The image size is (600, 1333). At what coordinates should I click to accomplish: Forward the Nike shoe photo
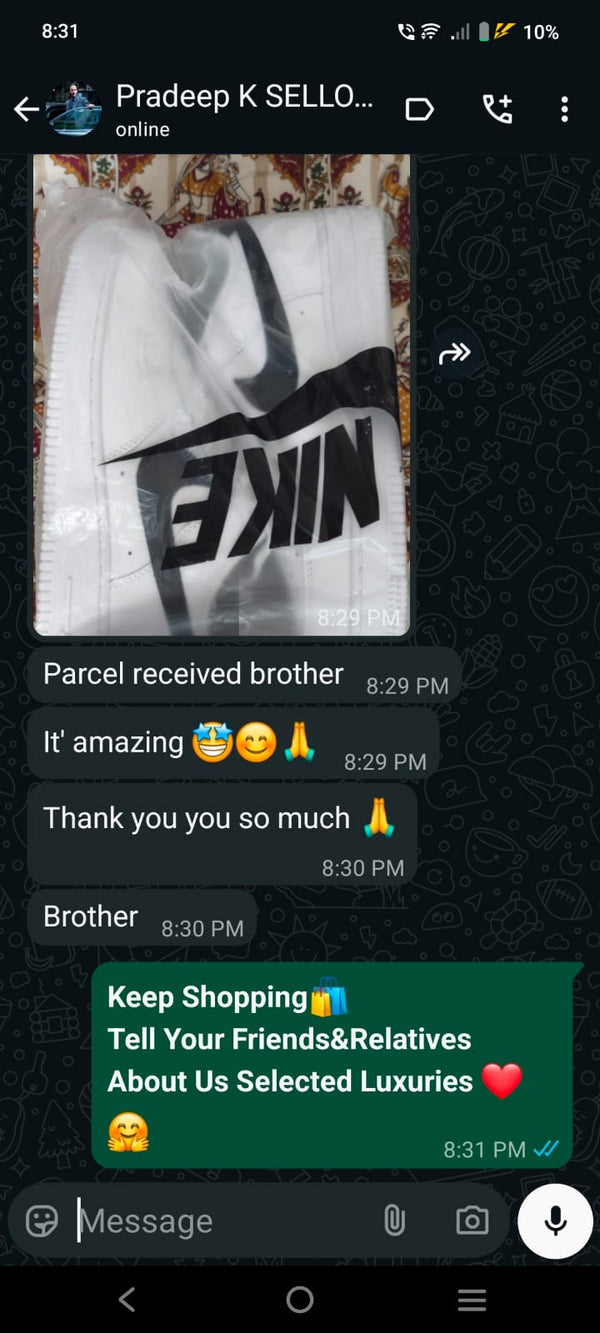pyautogui.click(x=455, y=353)
